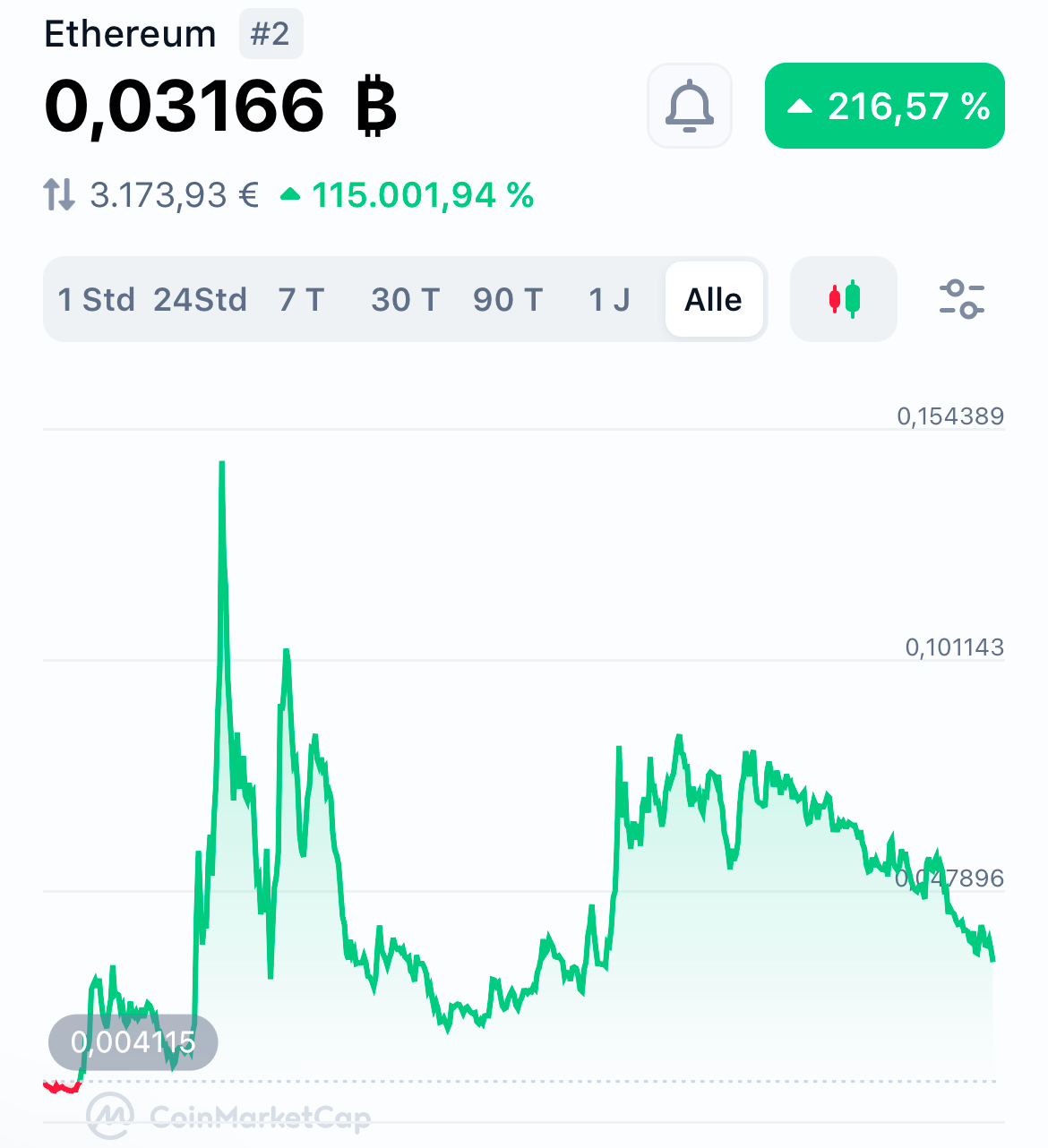The height and width of the screenshot is (1148, 1048).
Task: Open chart settings sliders
Action: 961,299
